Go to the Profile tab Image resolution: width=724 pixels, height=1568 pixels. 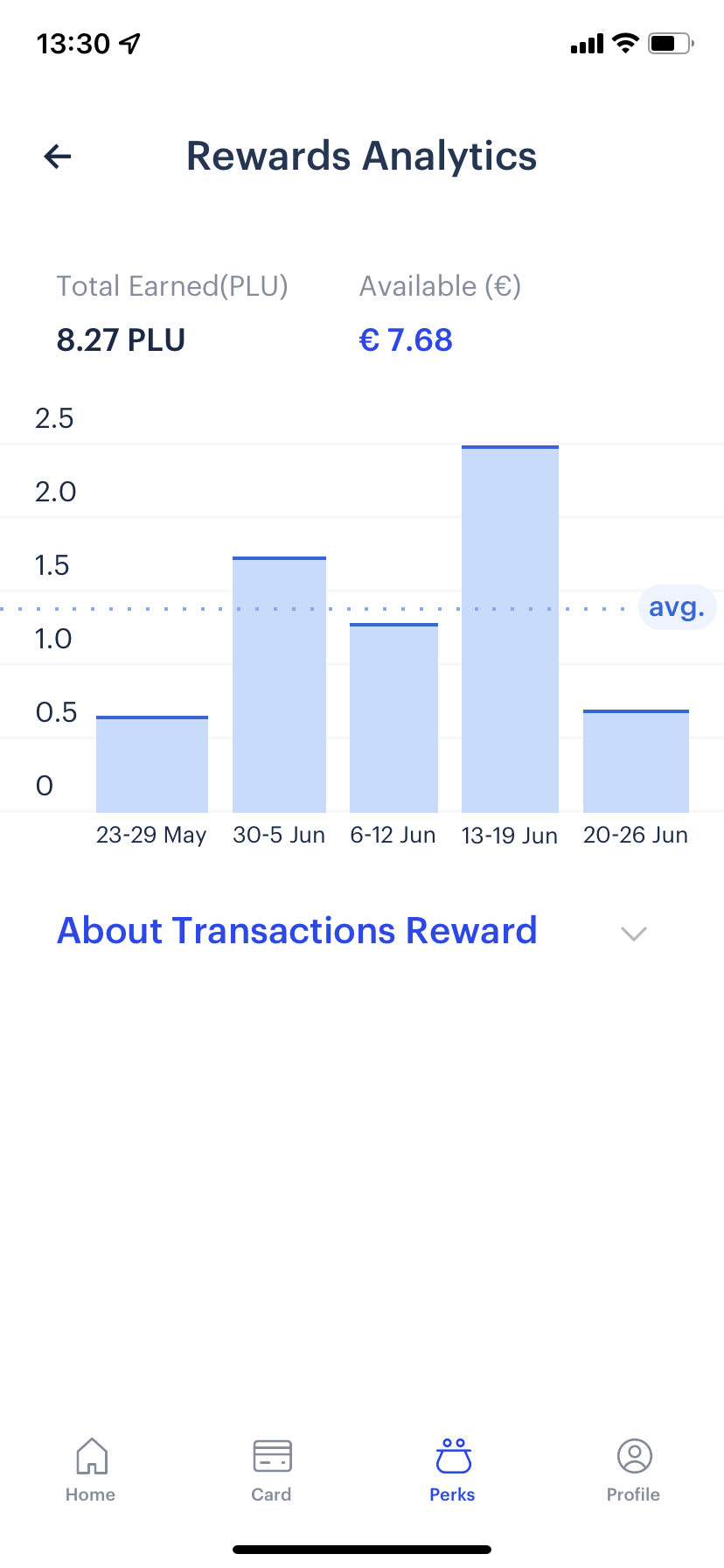tap(634, 1470)
